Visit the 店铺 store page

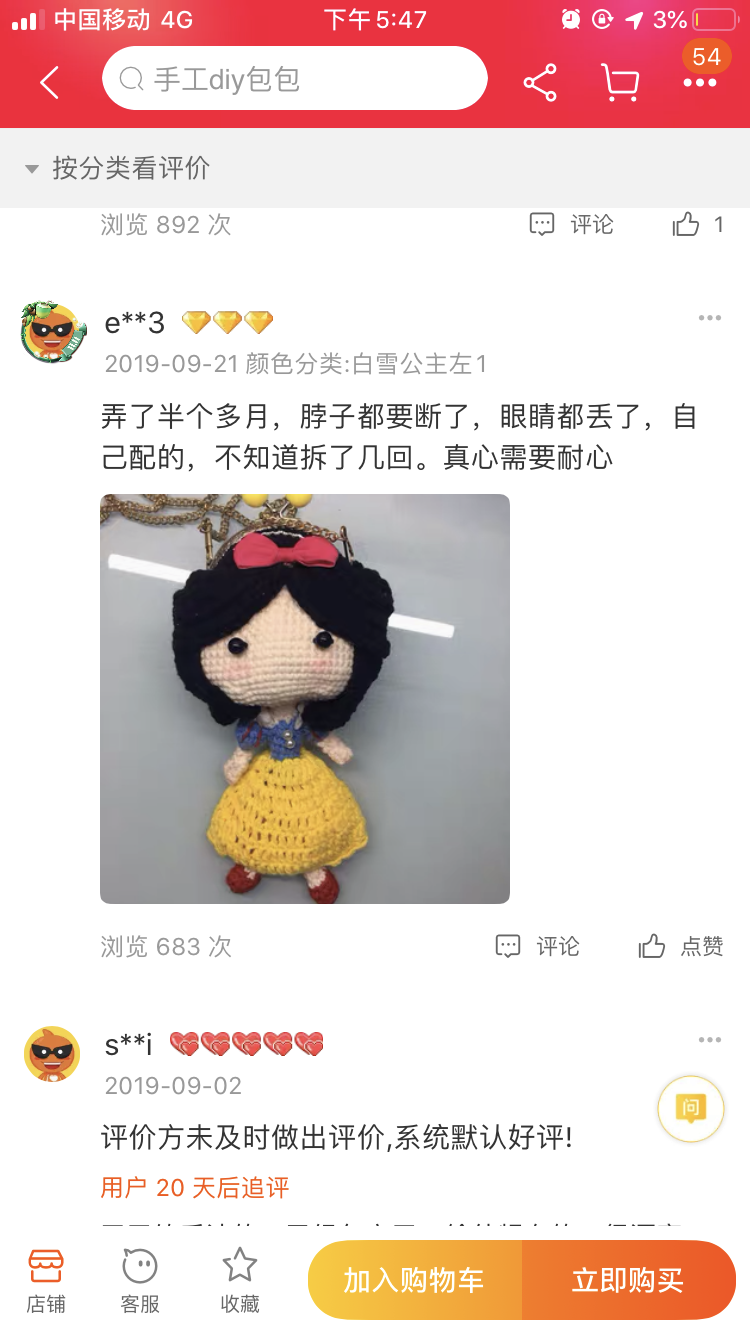pos(46,1280)
